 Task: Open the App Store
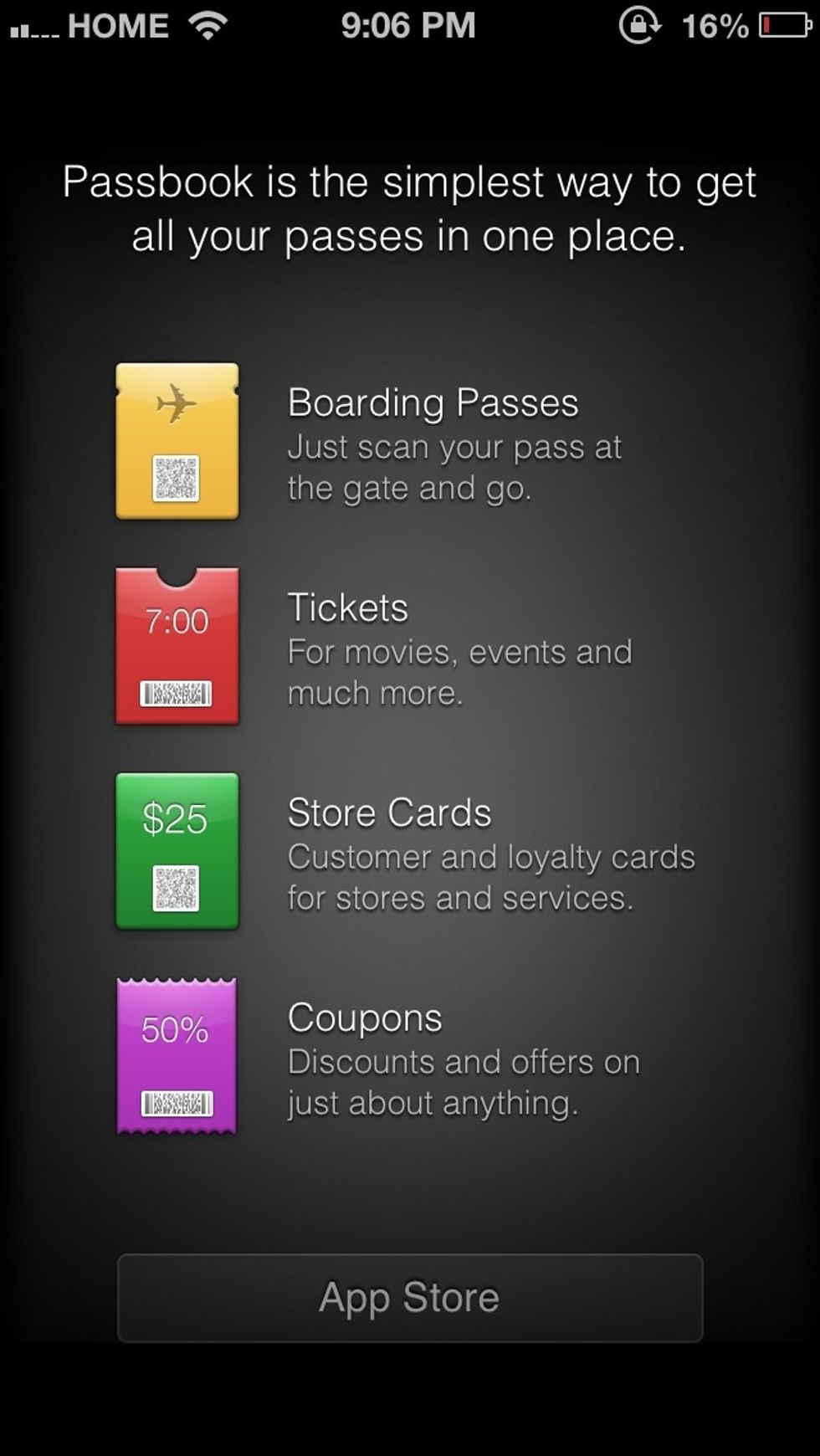[x=409, y=1297]
